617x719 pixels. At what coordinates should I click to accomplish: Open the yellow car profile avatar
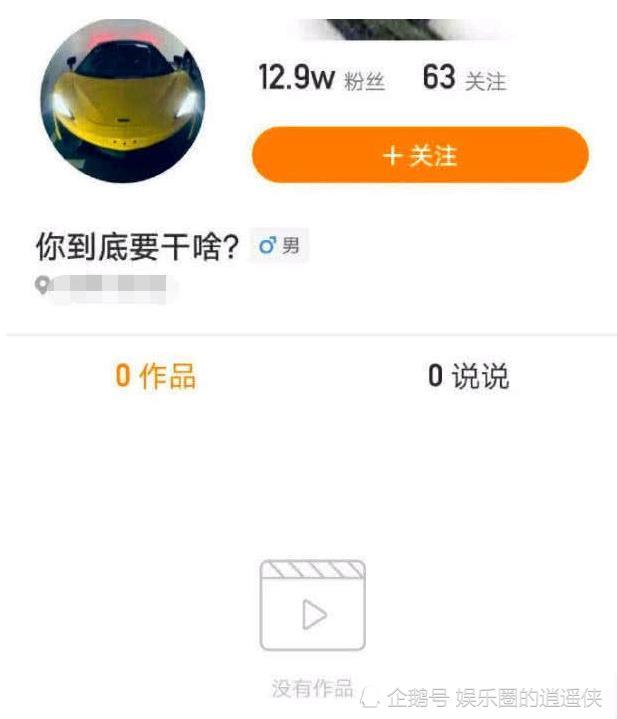click(121, 100)
